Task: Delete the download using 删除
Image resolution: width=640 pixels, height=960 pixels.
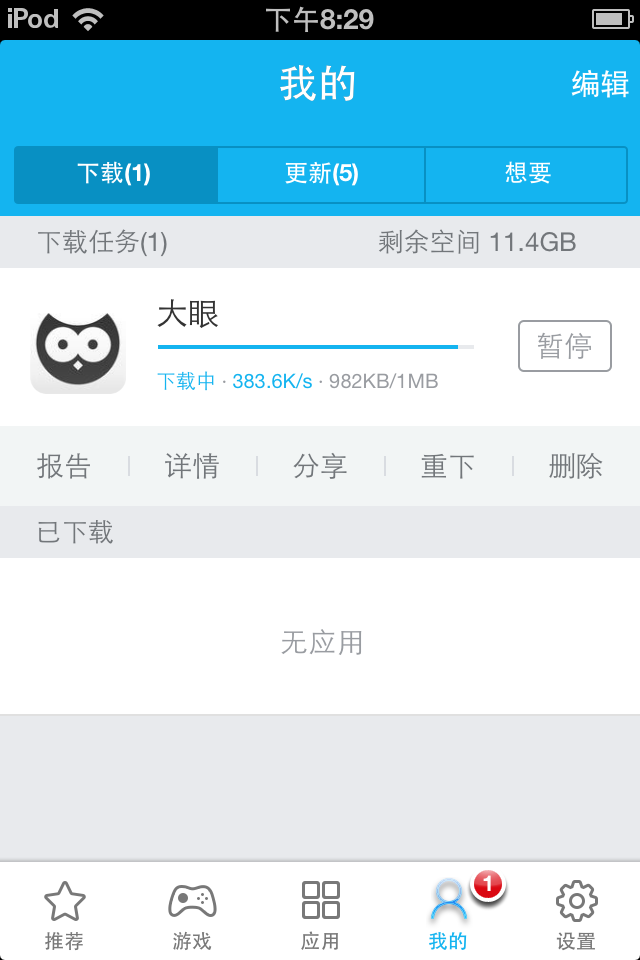Action: (576, 466)
